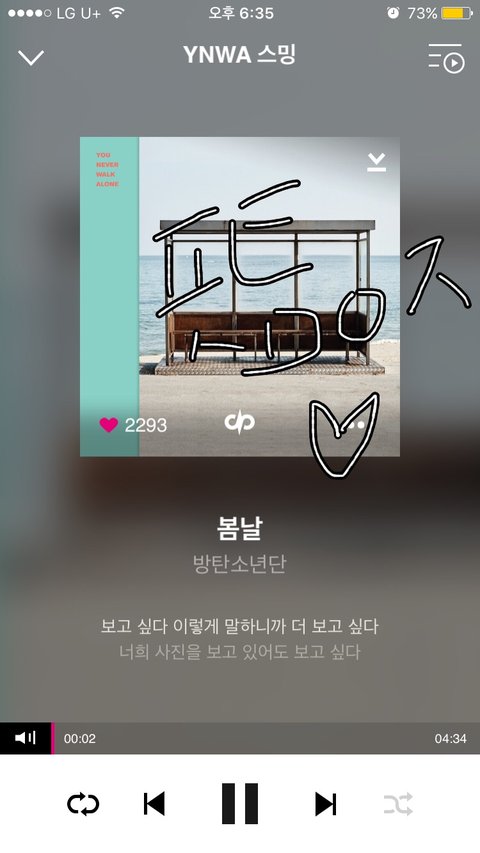Enable shuffle playback
This screenshot has width=480, height=853.
pyautogui.click(x=398, y=804)
